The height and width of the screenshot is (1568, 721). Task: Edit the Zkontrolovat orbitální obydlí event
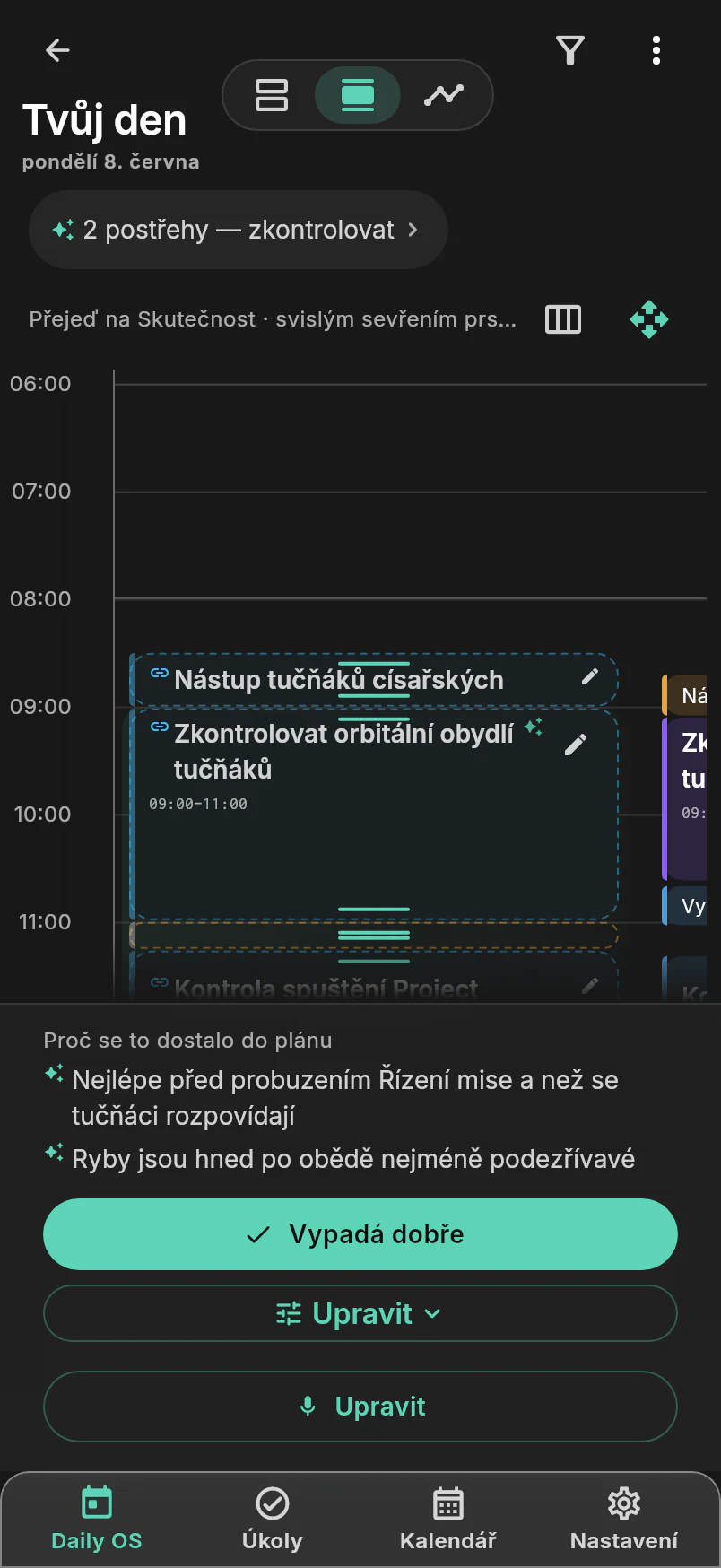576,744
